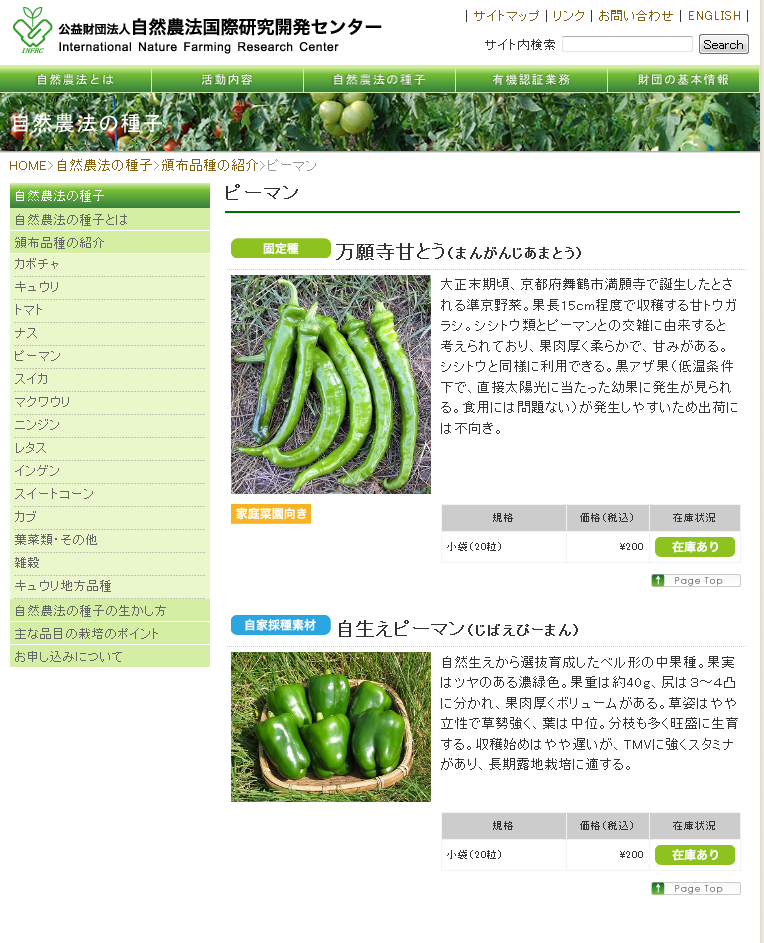Open the 自然農法とは navigation tab
This screenshot has height=943, width=764.
coord(76,80)
